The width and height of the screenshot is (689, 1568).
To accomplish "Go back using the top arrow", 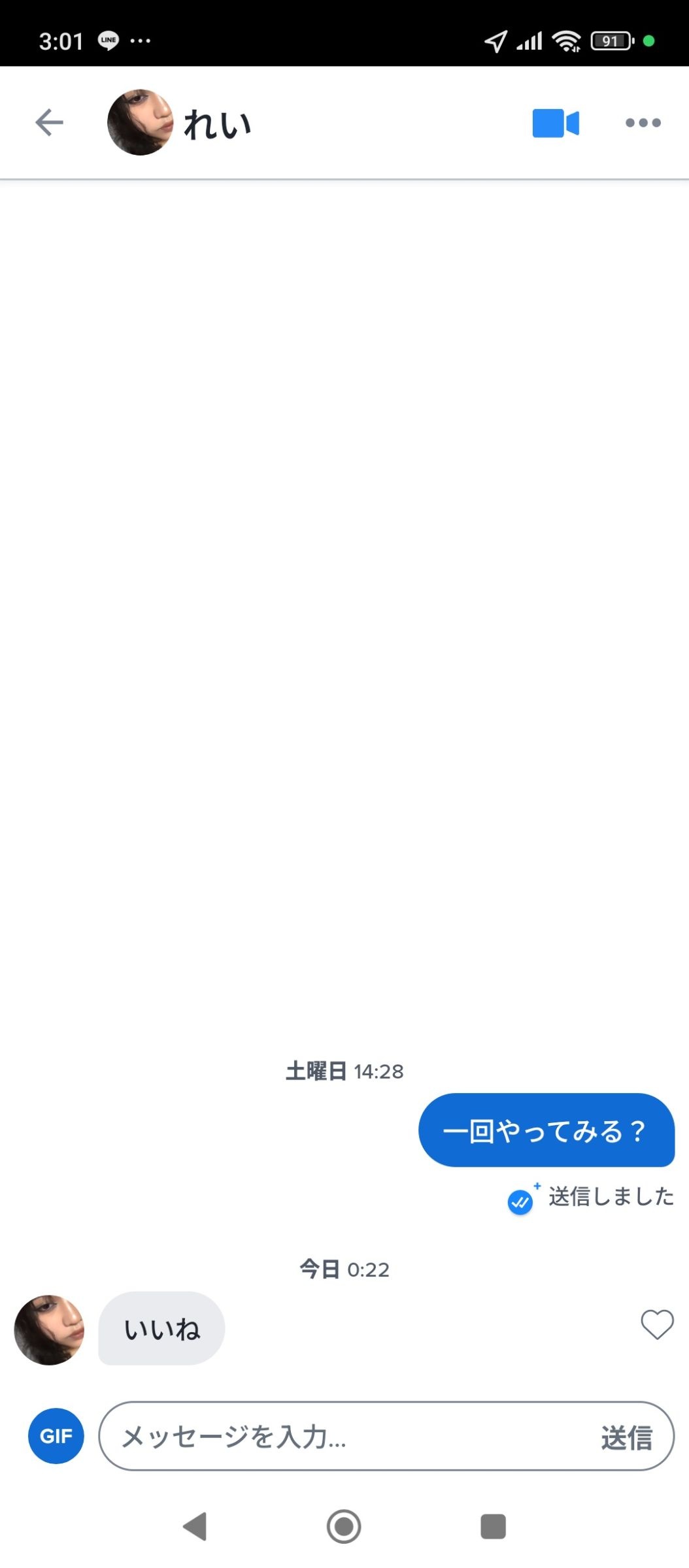I will coord(49,122).
